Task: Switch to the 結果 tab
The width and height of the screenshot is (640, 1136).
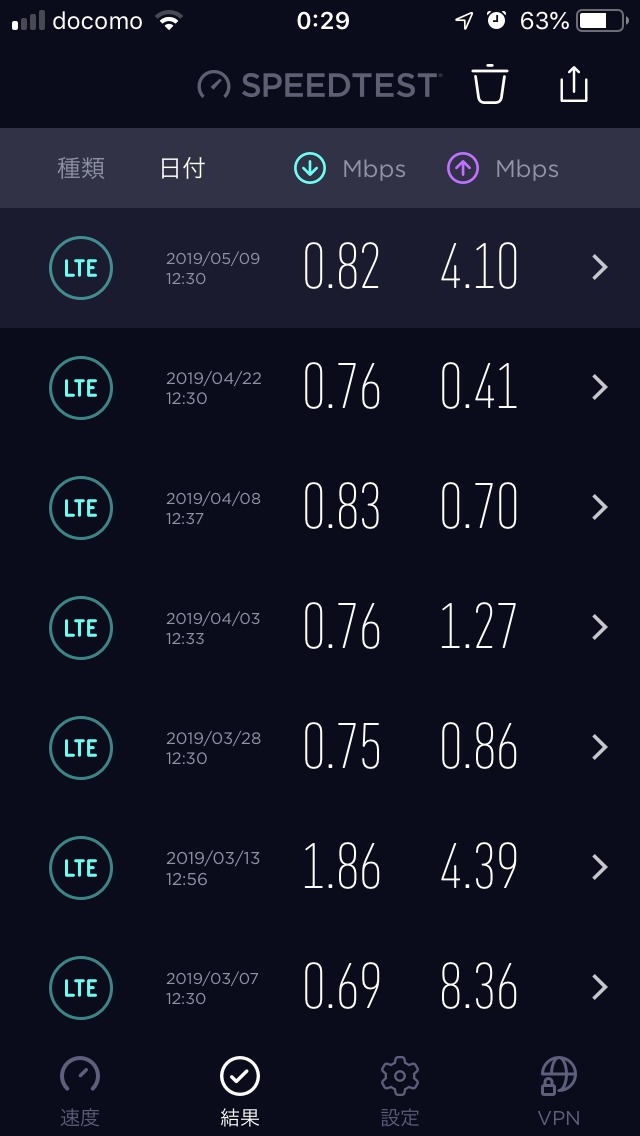Action: click(240, 1090)
